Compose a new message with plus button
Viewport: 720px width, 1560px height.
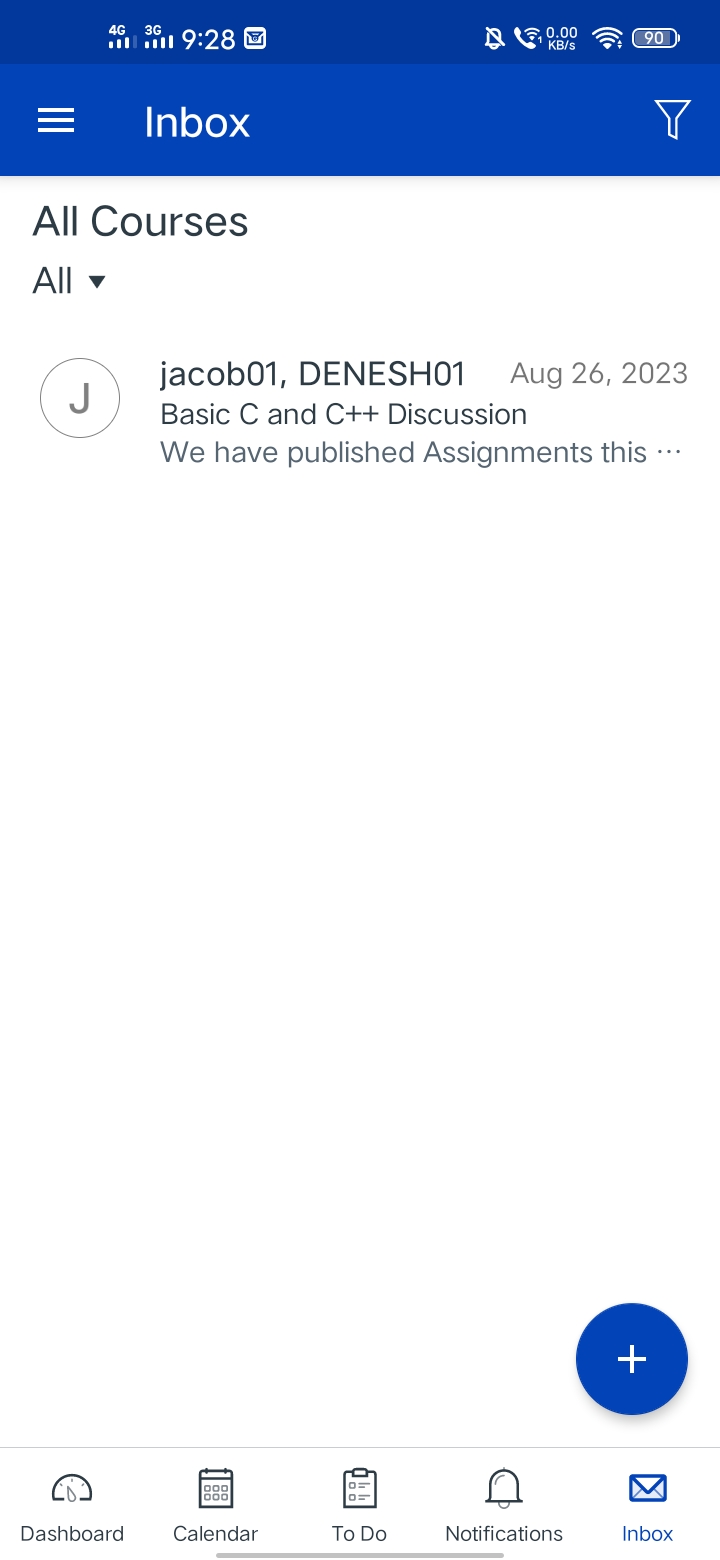click(x=631, y=1358)
